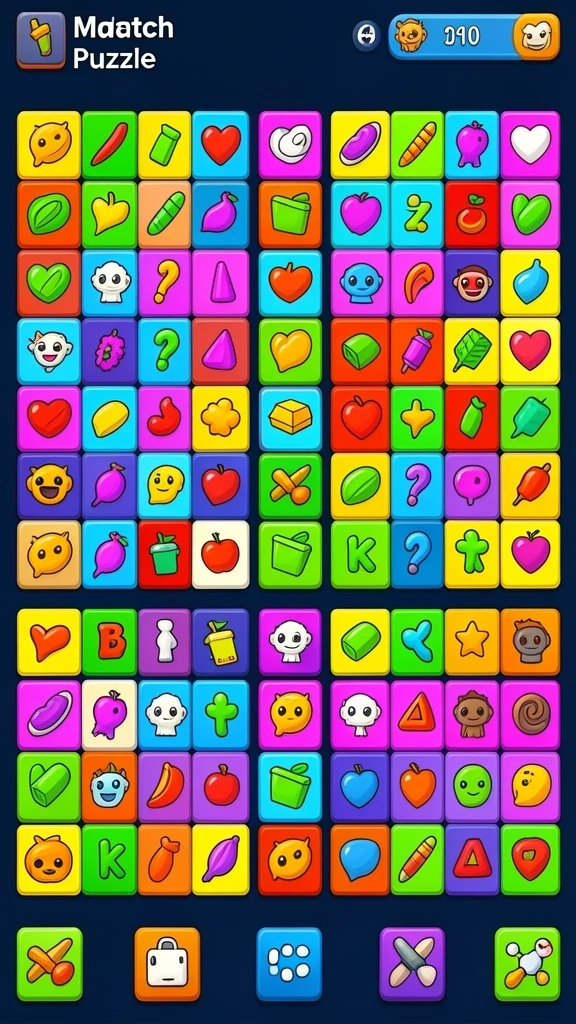576x1024 pixels.
Task: Pick the green smiley face tile
Action: click(x=472, y=786)
